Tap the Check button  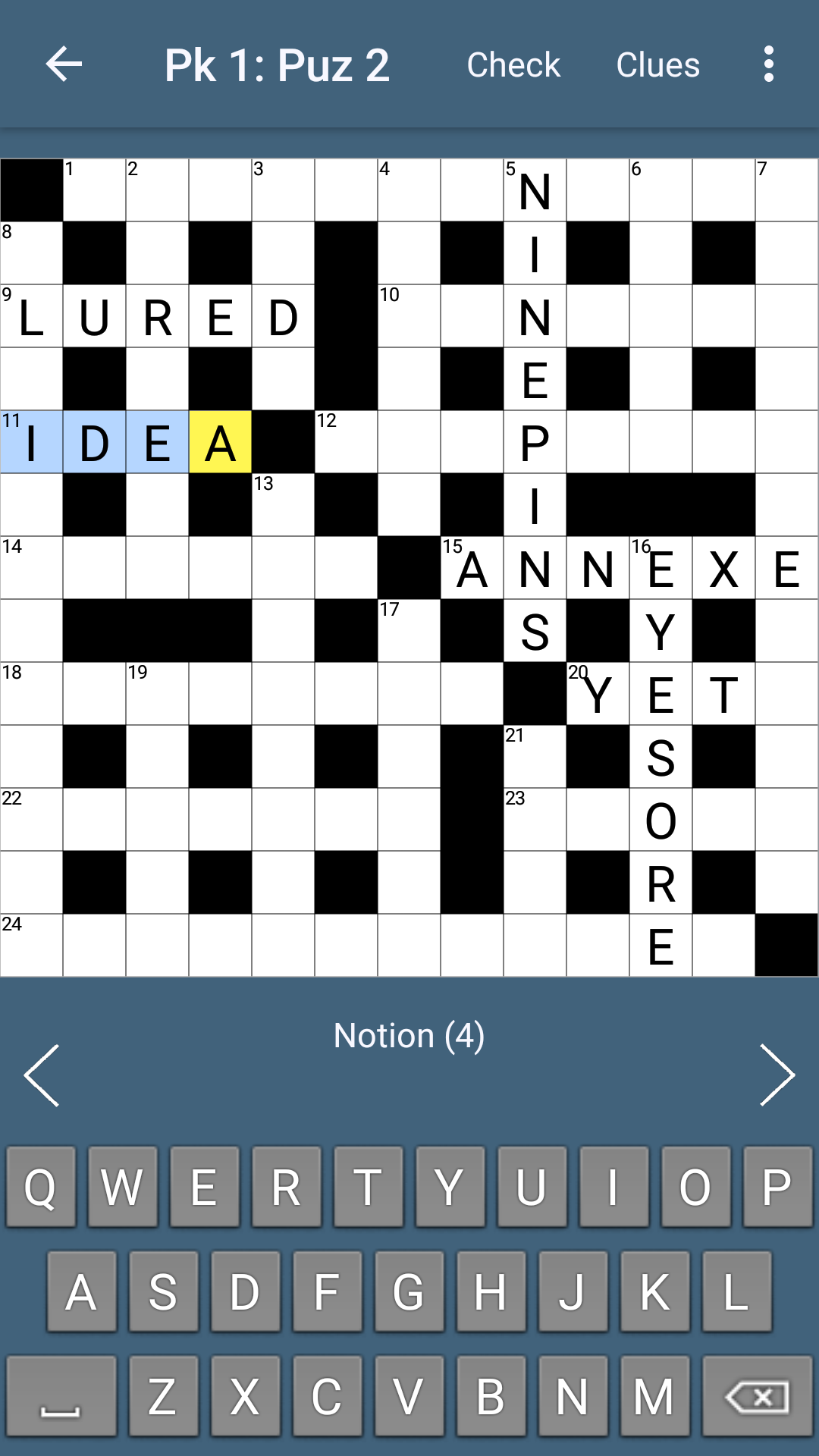point(513,64)
